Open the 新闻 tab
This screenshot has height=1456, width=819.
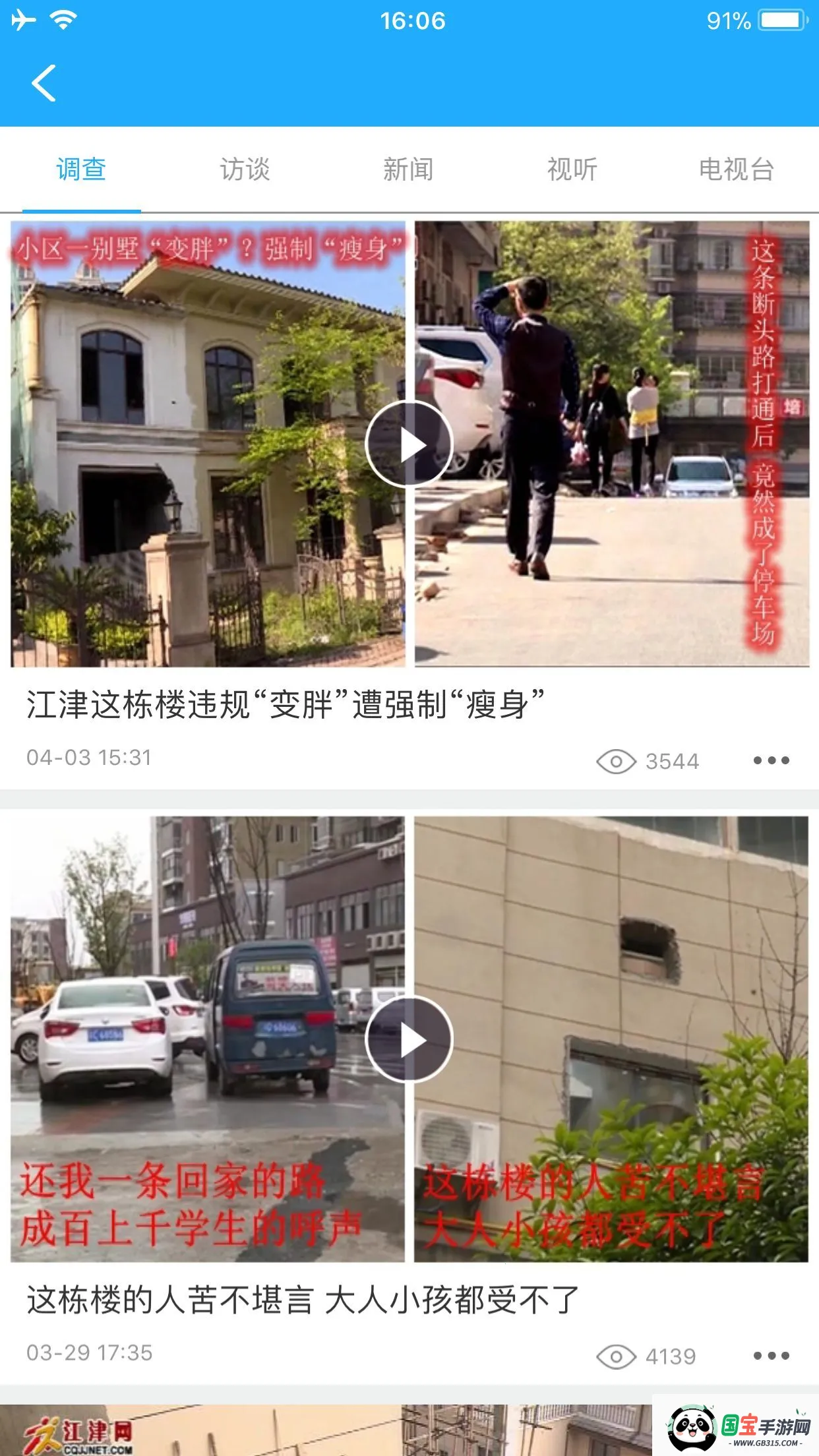[408, 169]
